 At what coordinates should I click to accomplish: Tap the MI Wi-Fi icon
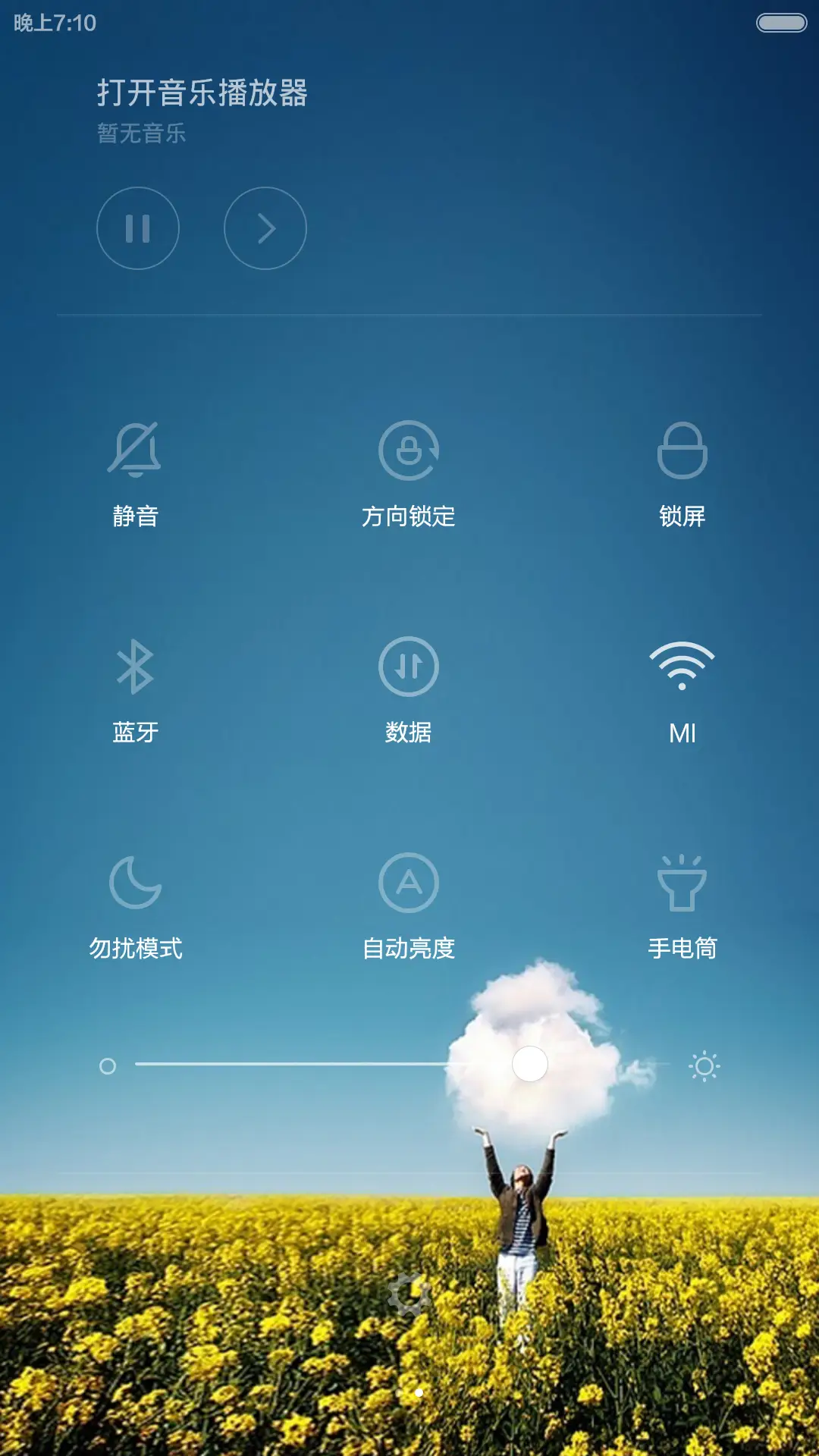click(x=682, y=666)
